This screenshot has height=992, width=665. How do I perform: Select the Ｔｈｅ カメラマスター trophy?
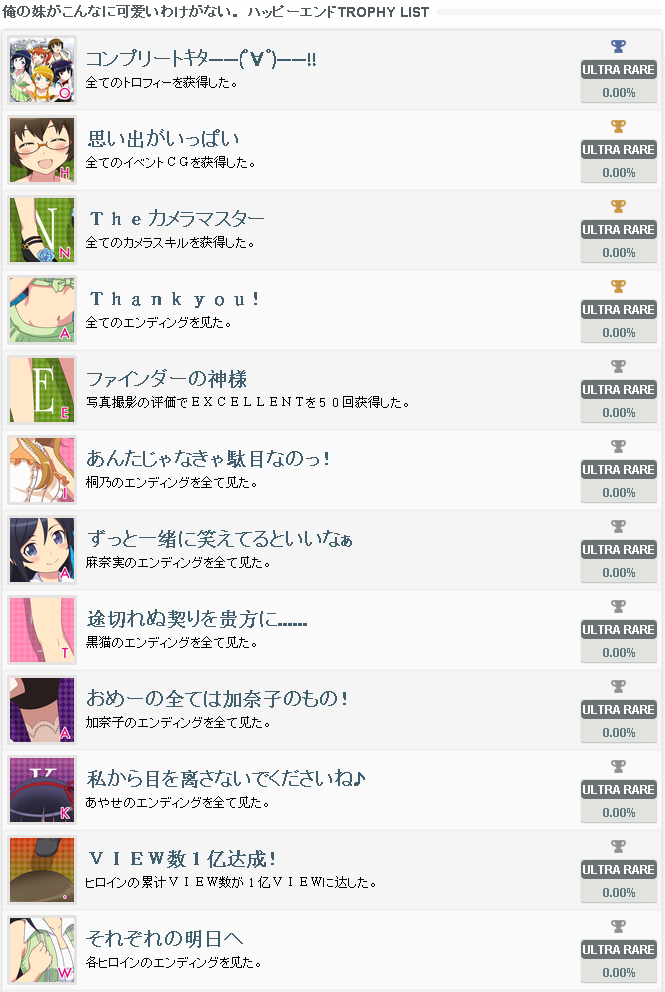click(176, 219)
